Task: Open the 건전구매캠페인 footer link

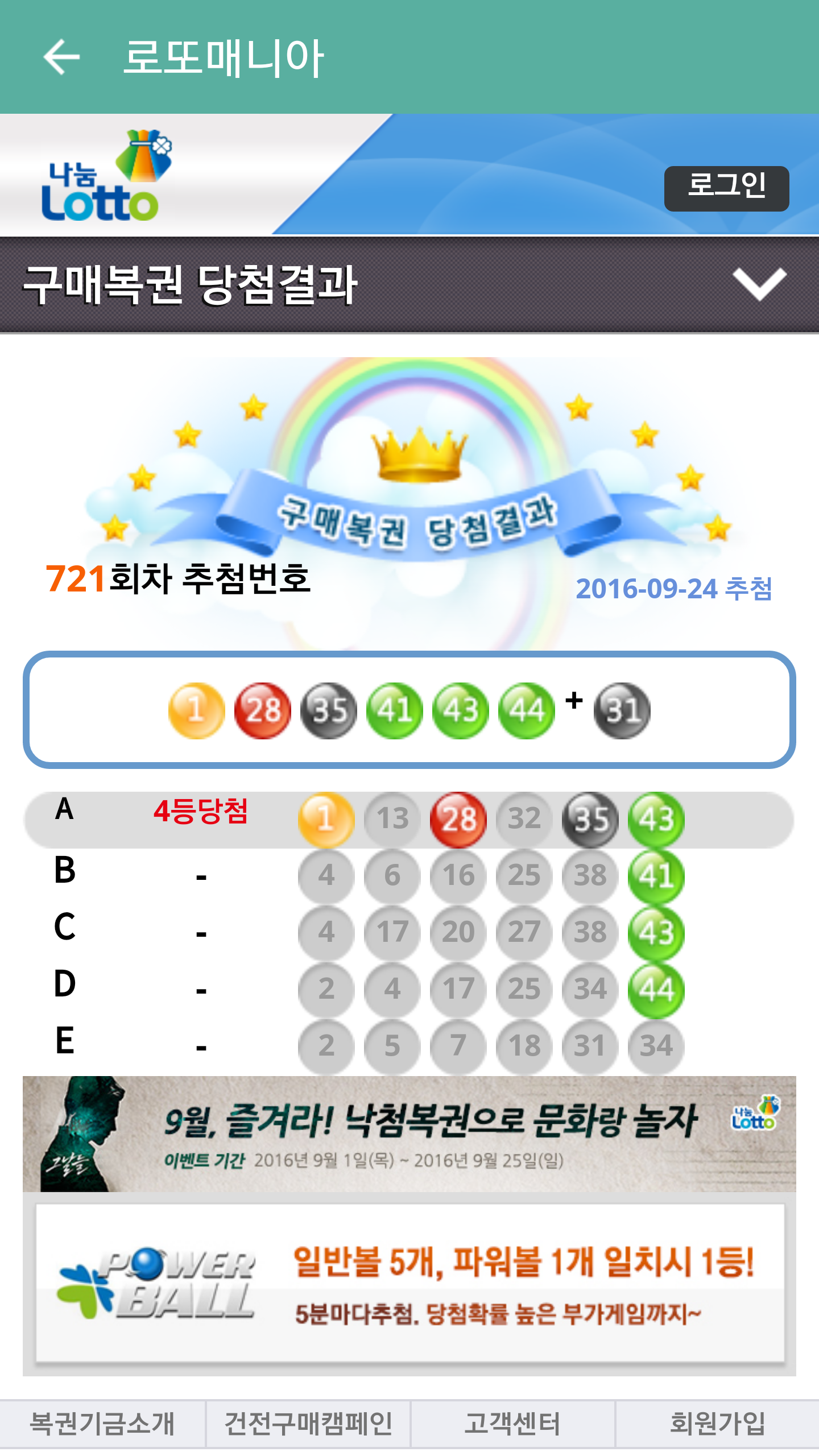Action: (308, 1424)
